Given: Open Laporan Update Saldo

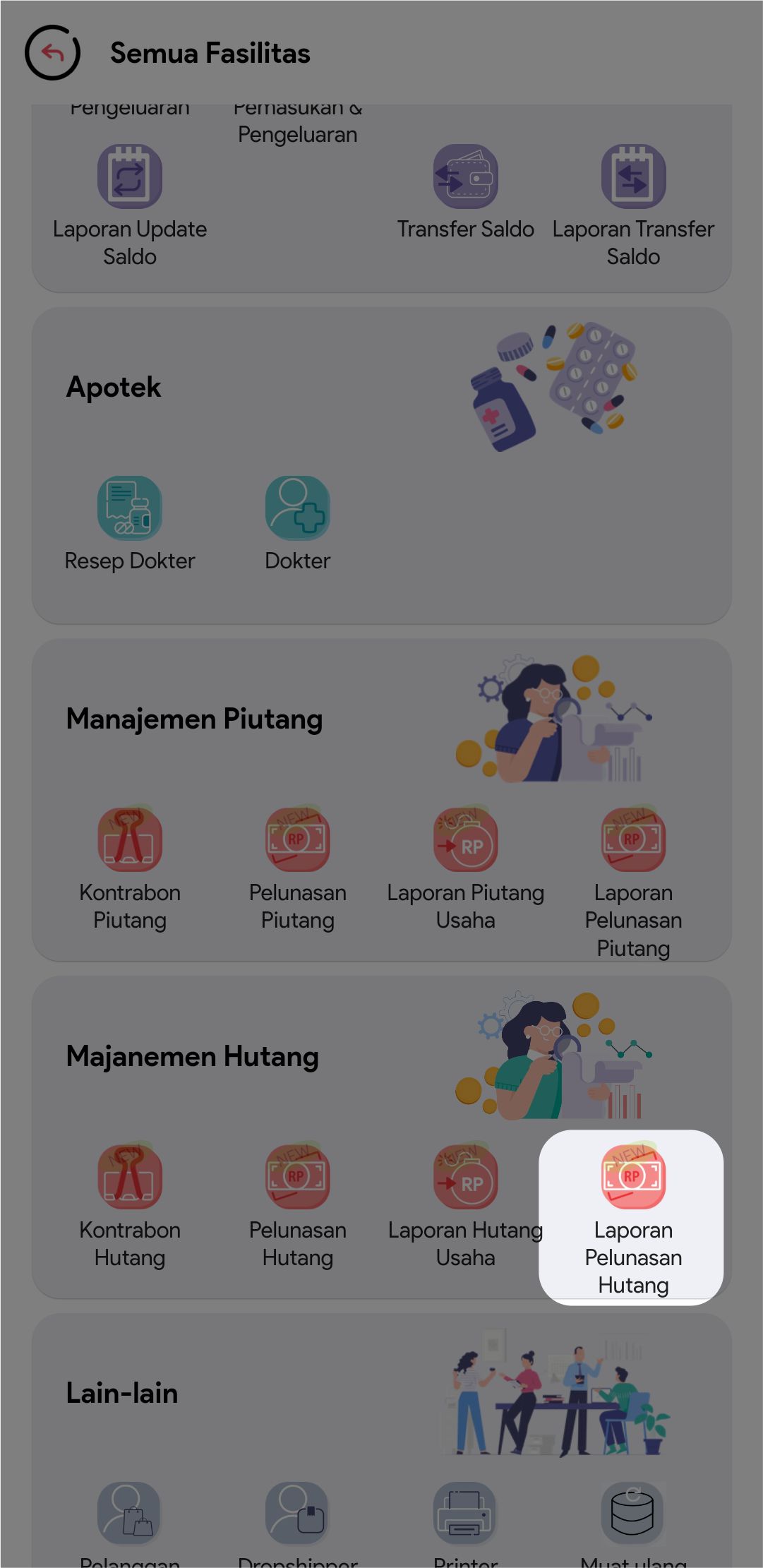Looking at the screenshot, I should point(130,176).
